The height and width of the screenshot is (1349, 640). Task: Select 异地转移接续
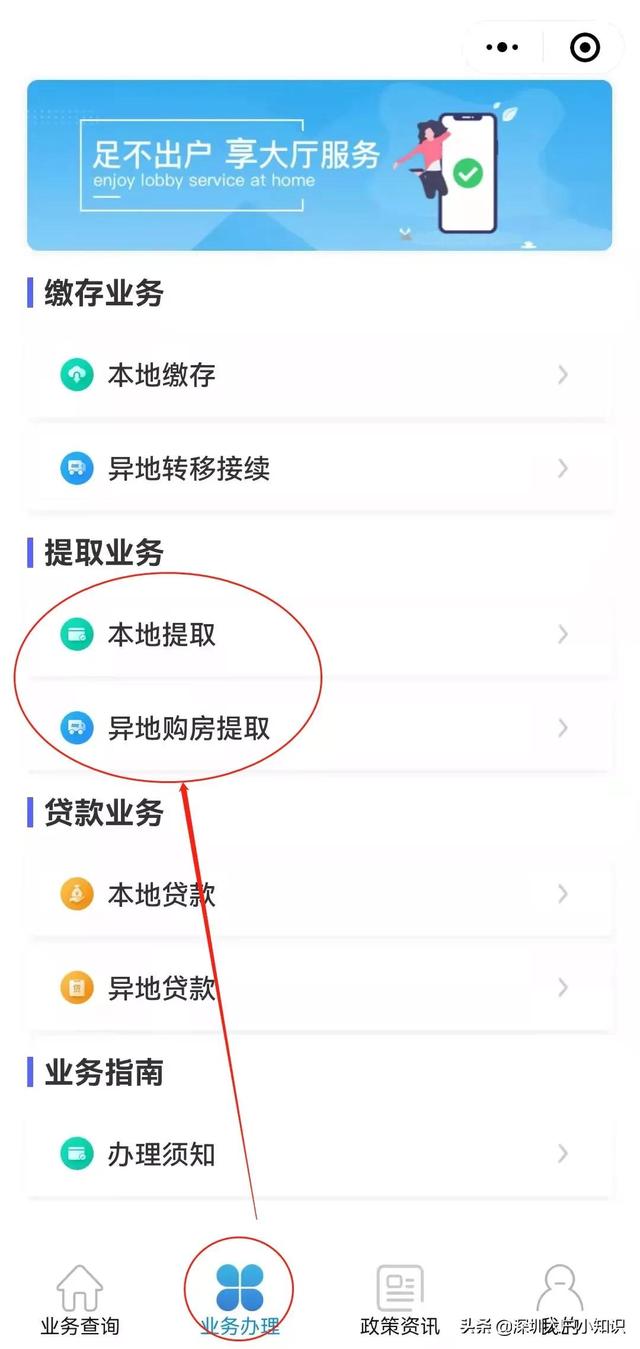pyautogui.click(x=319, y=468)
